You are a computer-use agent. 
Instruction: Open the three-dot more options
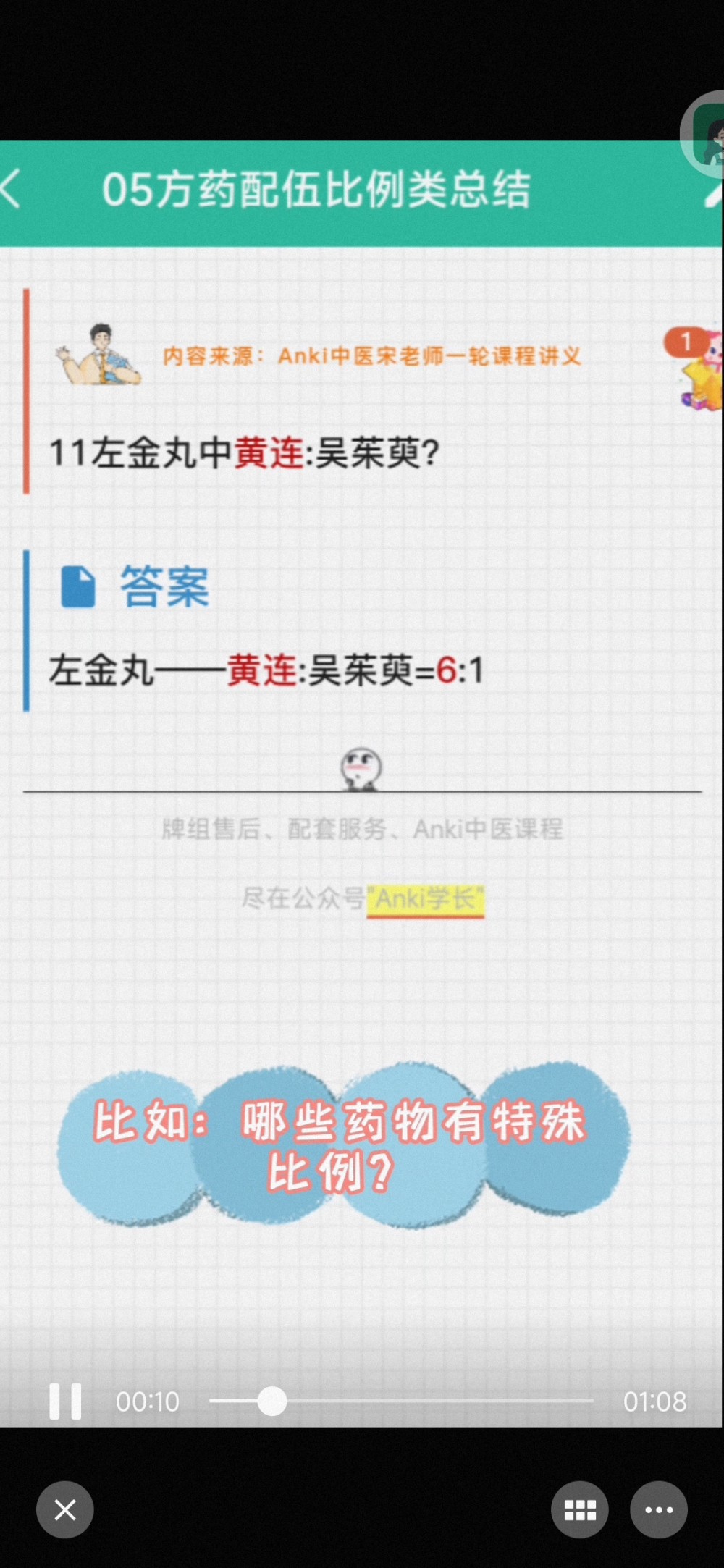pos(658,1509)
